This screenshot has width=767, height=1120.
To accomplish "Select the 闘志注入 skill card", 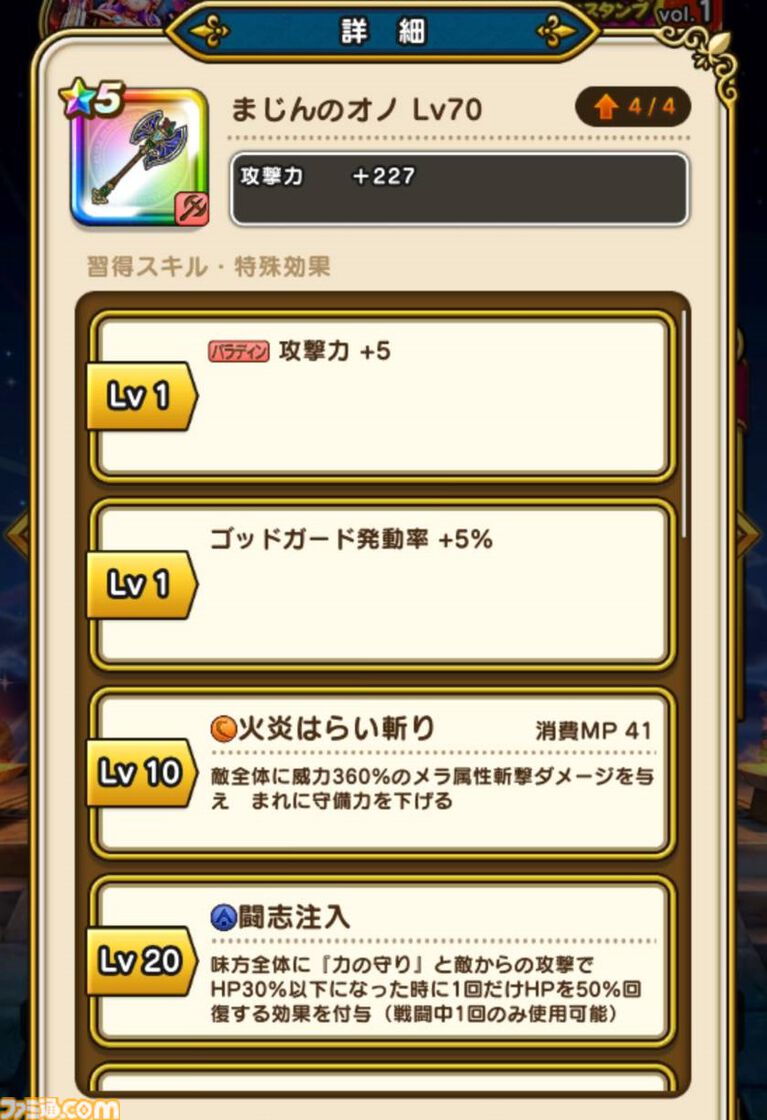I will (x=384, y=959).
